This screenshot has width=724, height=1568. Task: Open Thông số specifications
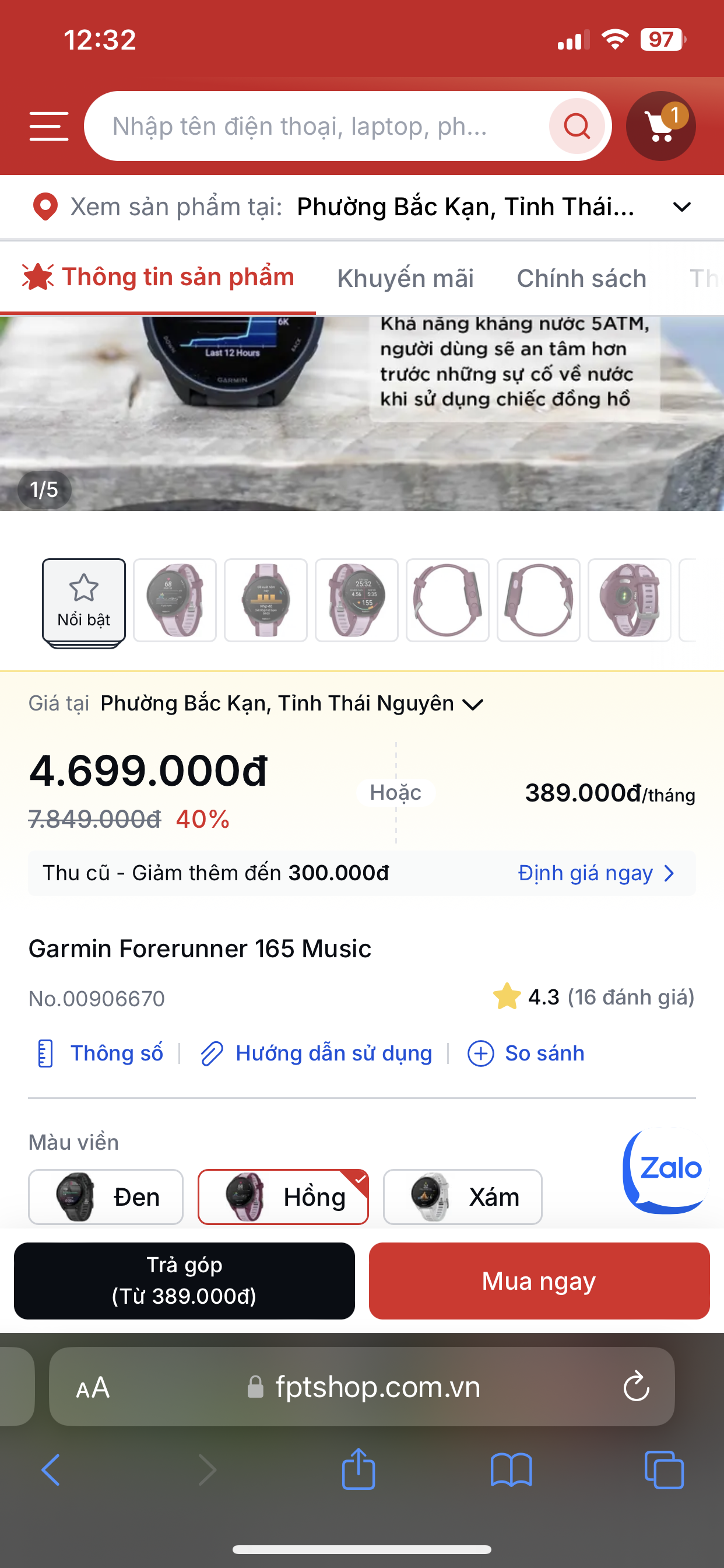coord(100,1053)
